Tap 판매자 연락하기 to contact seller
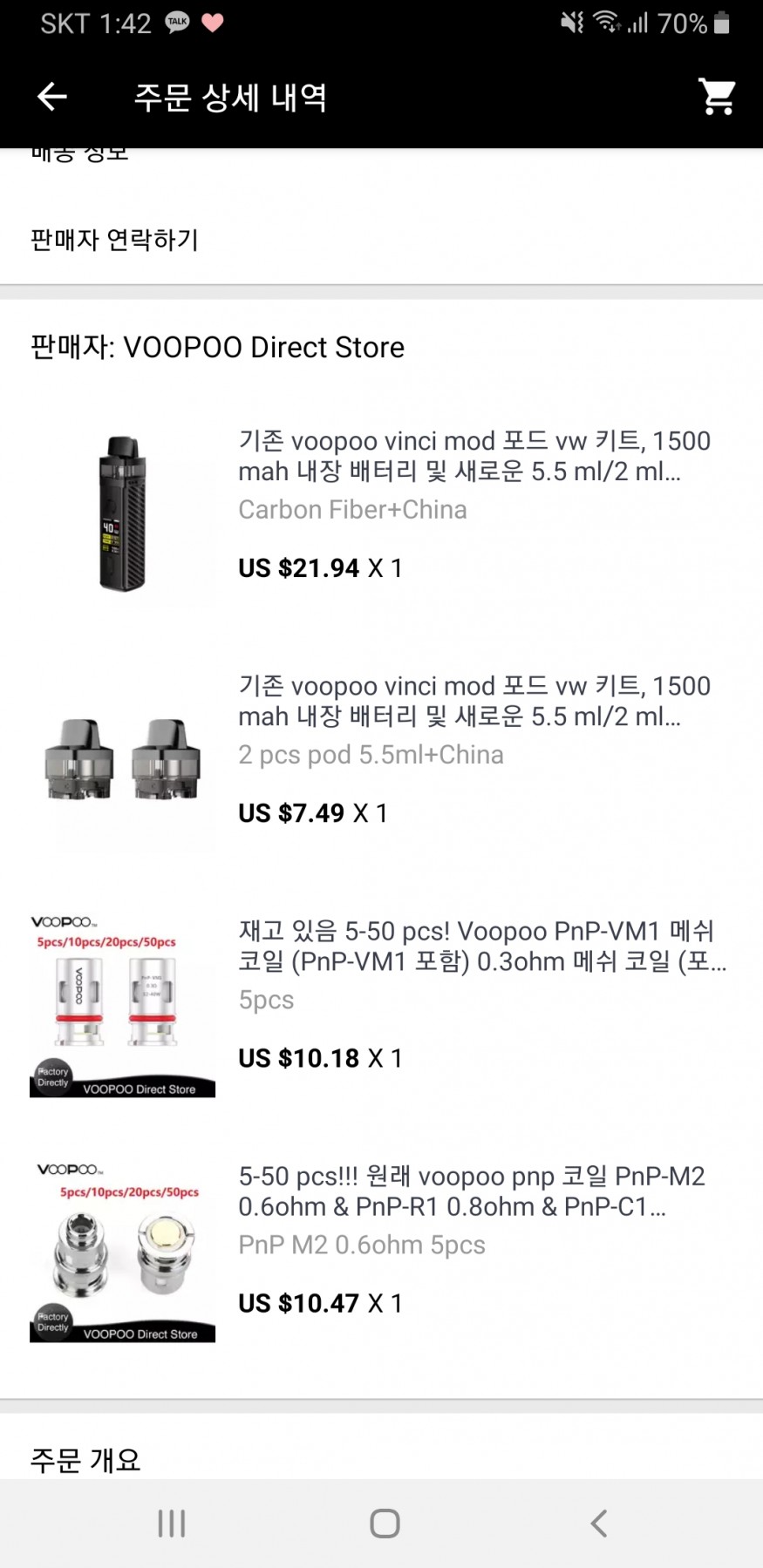 pos(381,240)
